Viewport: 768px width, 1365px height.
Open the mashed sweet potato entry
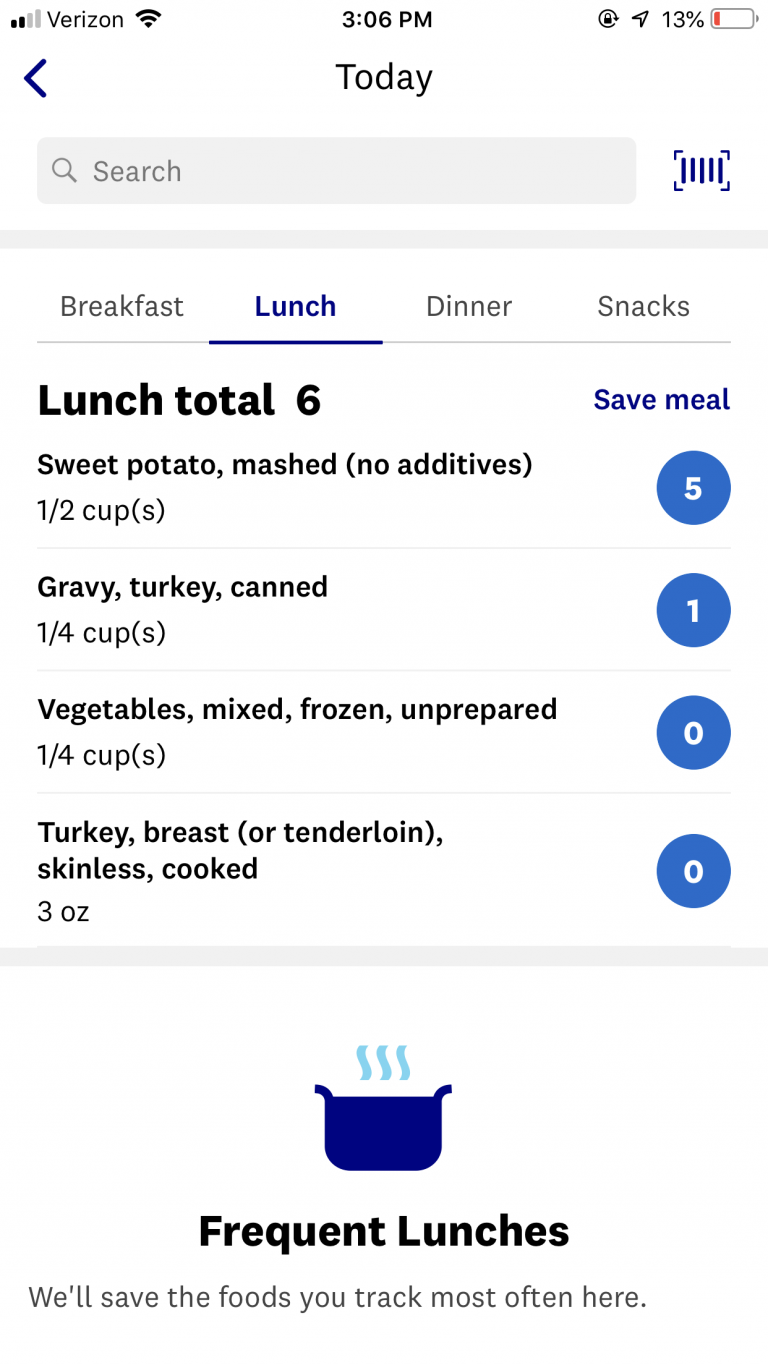coord(384,488)
